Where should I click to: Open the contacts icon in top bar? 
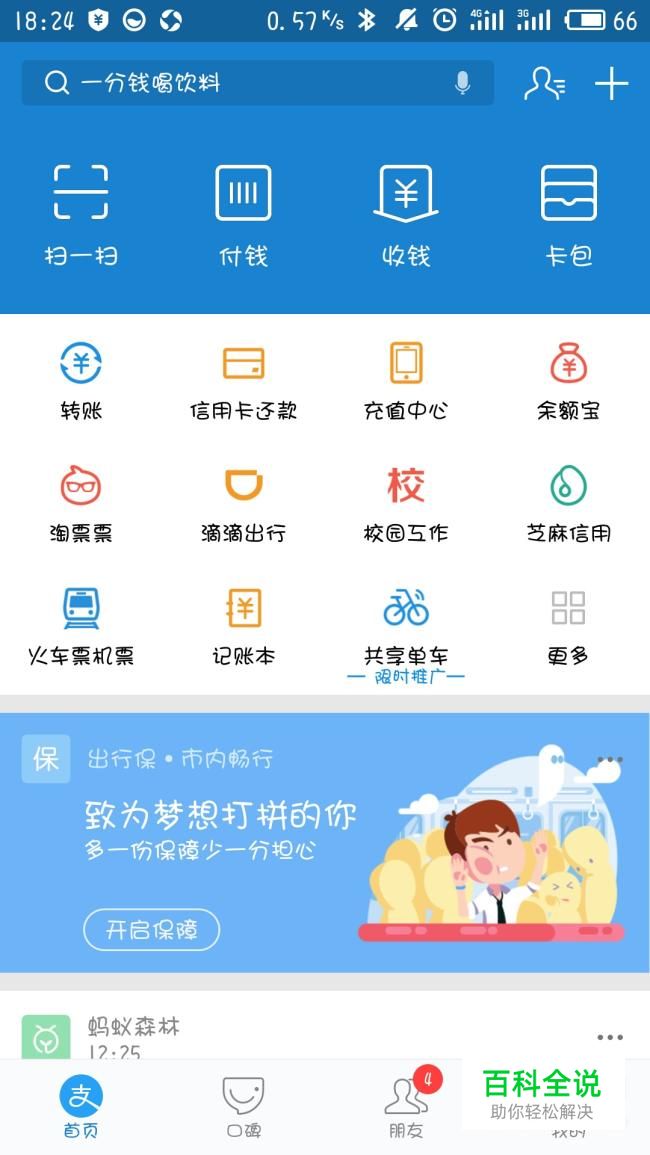click(544, 83)
